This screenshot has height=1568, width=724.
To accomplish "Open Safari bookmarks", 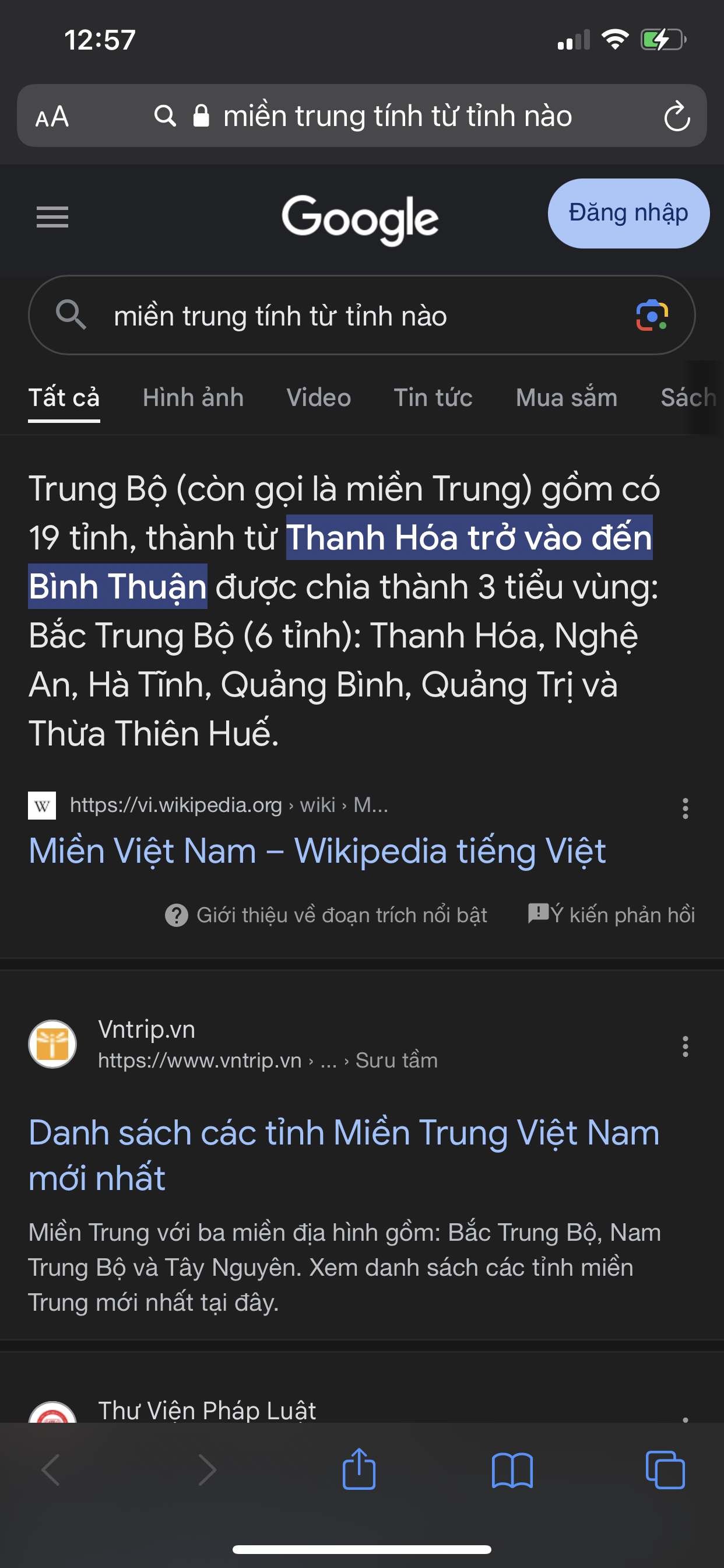I will [x=512, y=1469].
